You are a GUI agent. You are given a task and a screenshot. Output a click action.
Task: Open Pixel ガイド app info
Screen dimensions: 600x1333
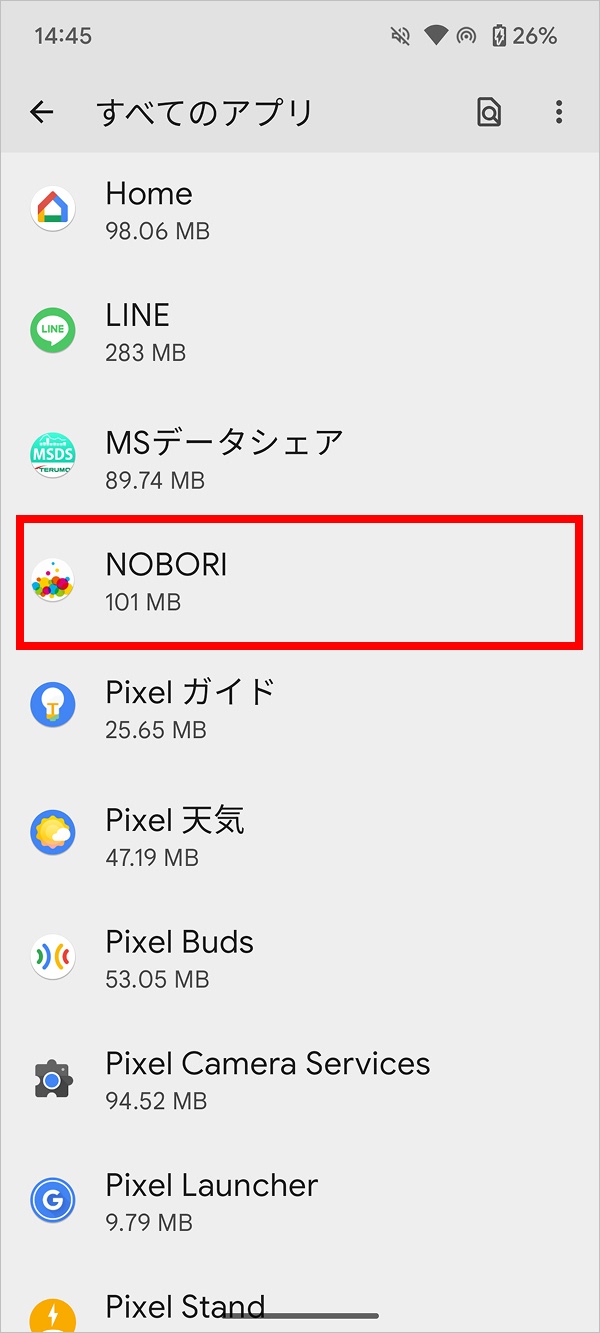(x=300, y=708)
